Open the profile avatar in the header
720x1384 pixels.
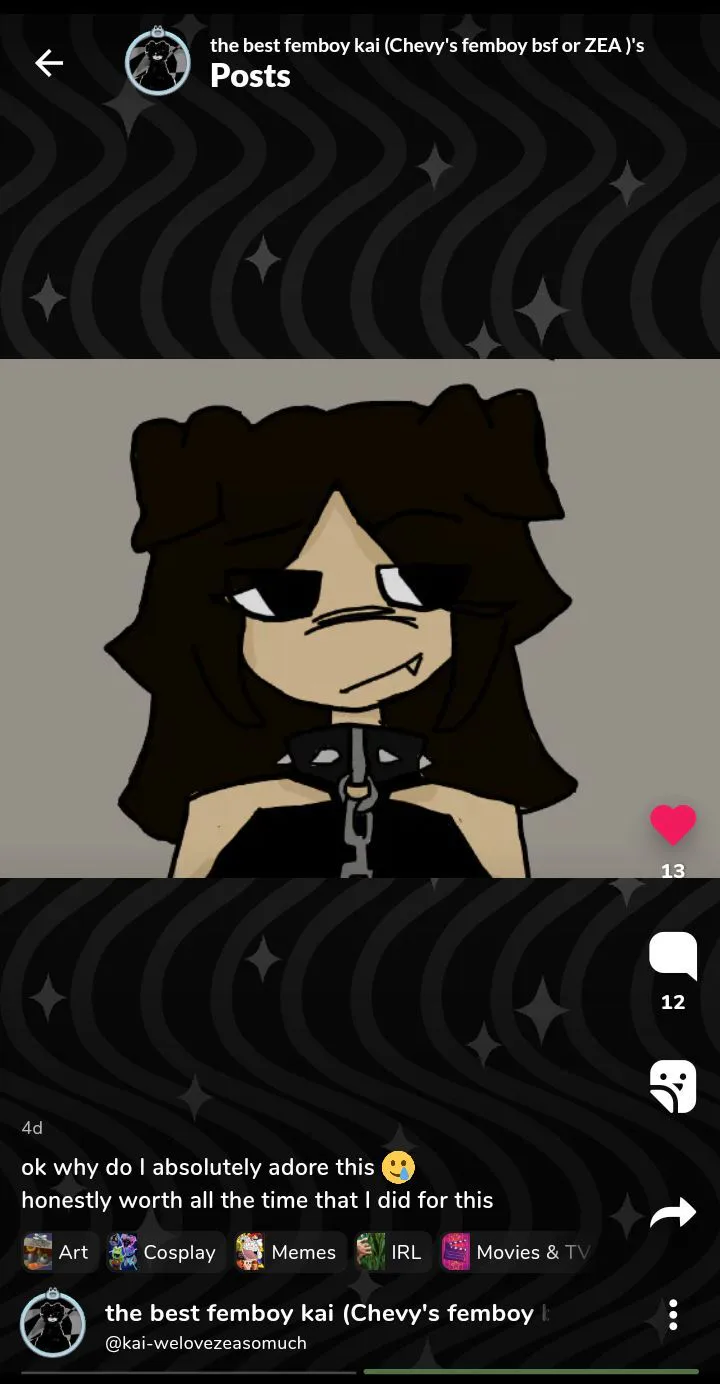click(x=157, y=62)
